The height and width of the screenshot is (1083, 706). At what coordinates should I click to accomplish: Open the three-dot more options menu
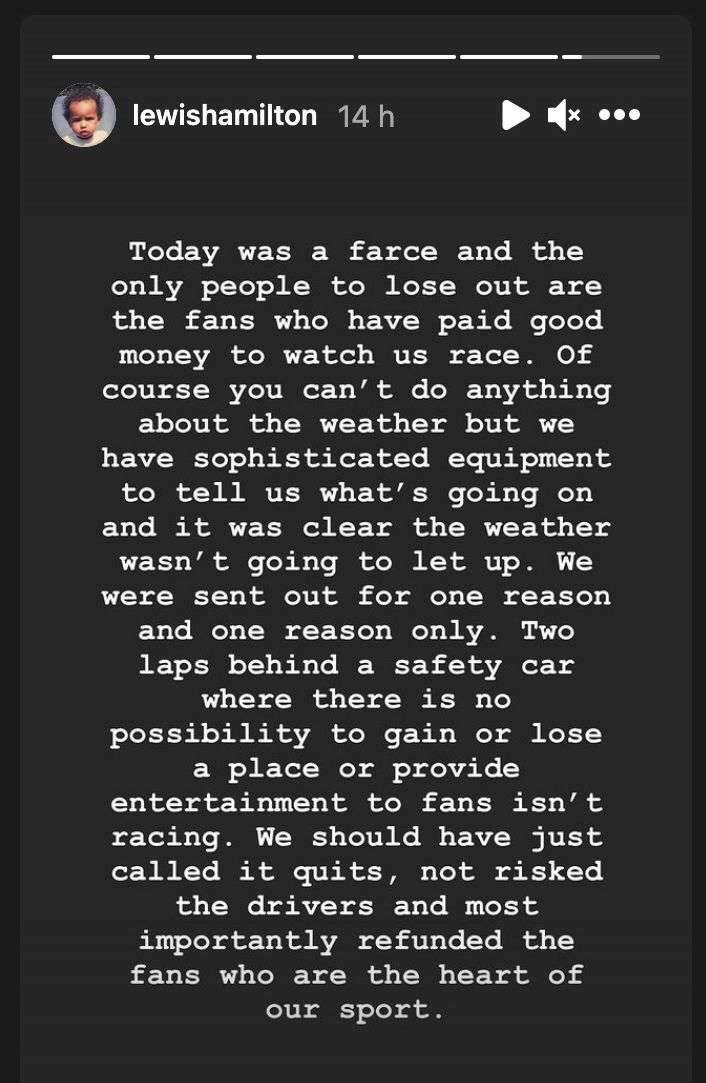point(619,116)
